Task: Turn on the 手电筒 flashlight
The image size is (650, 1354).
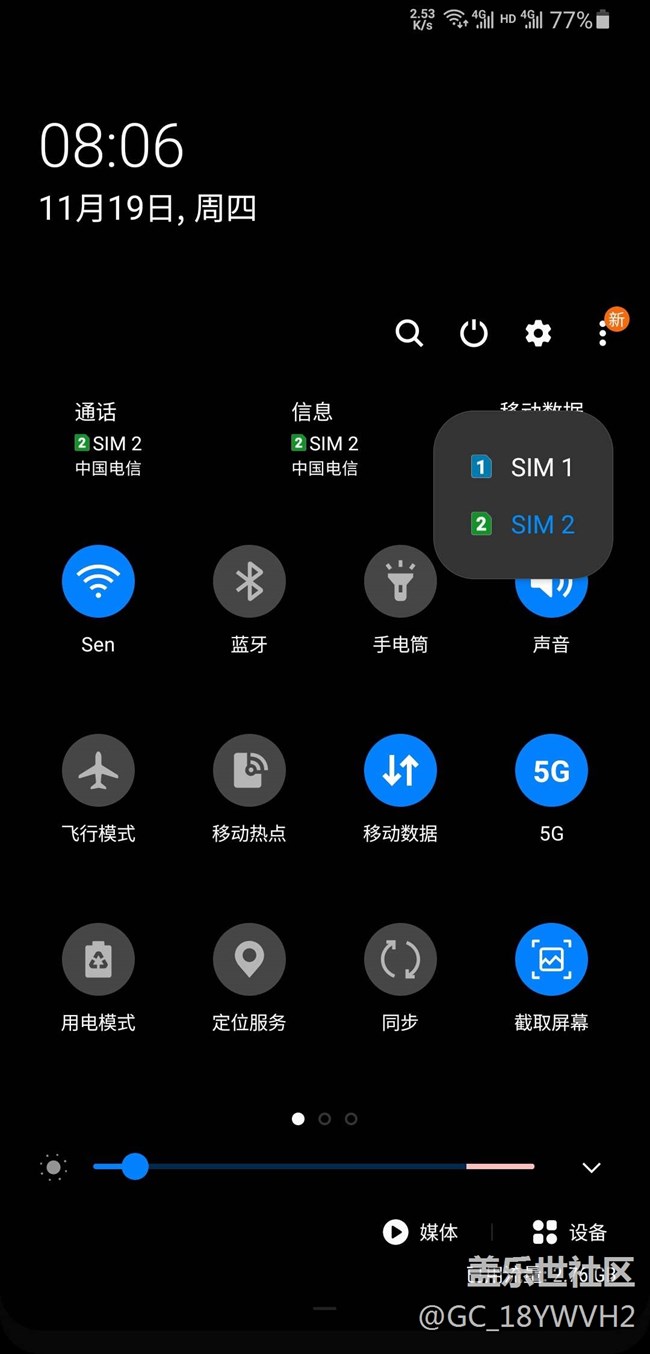Action: [x=400, y=581]
